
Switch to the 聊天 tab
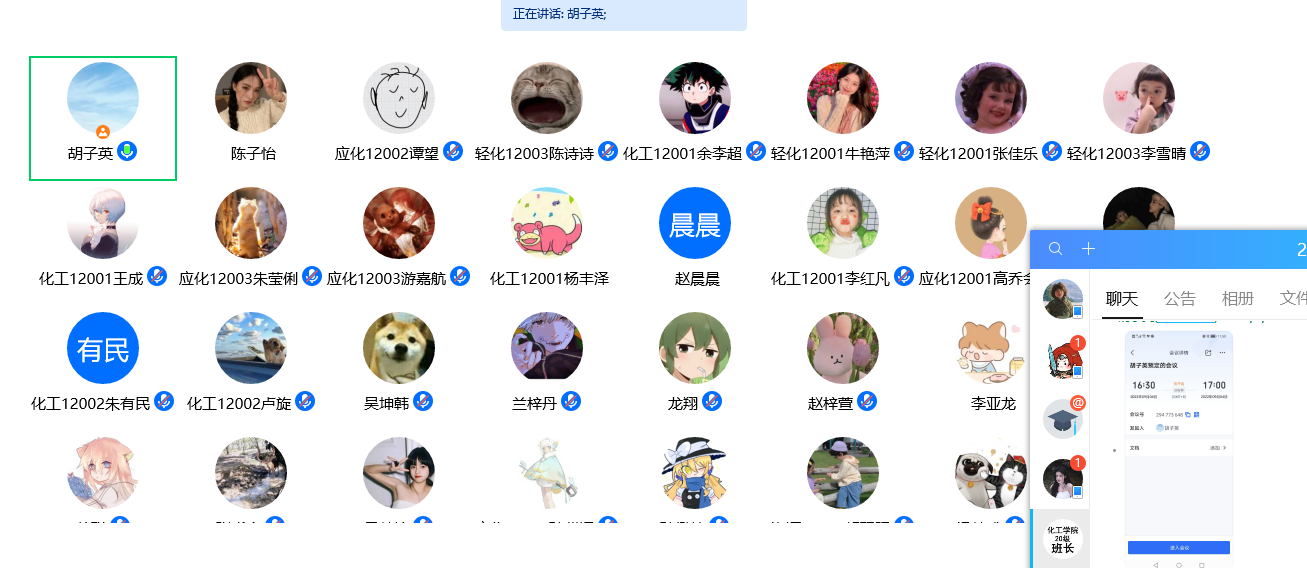click(1122, 298)
